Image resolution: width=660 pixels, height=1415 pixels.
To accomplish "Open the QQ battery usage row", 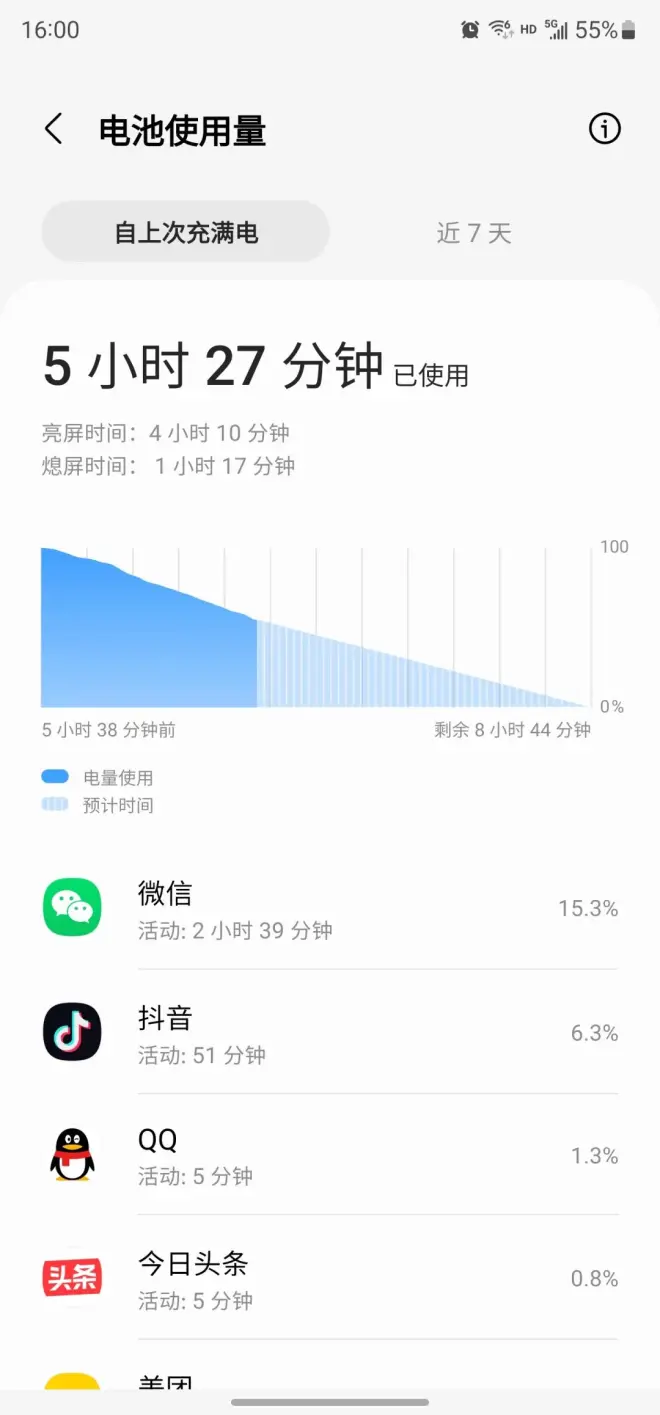I will pyautogui.click(x=330, y=1156).
